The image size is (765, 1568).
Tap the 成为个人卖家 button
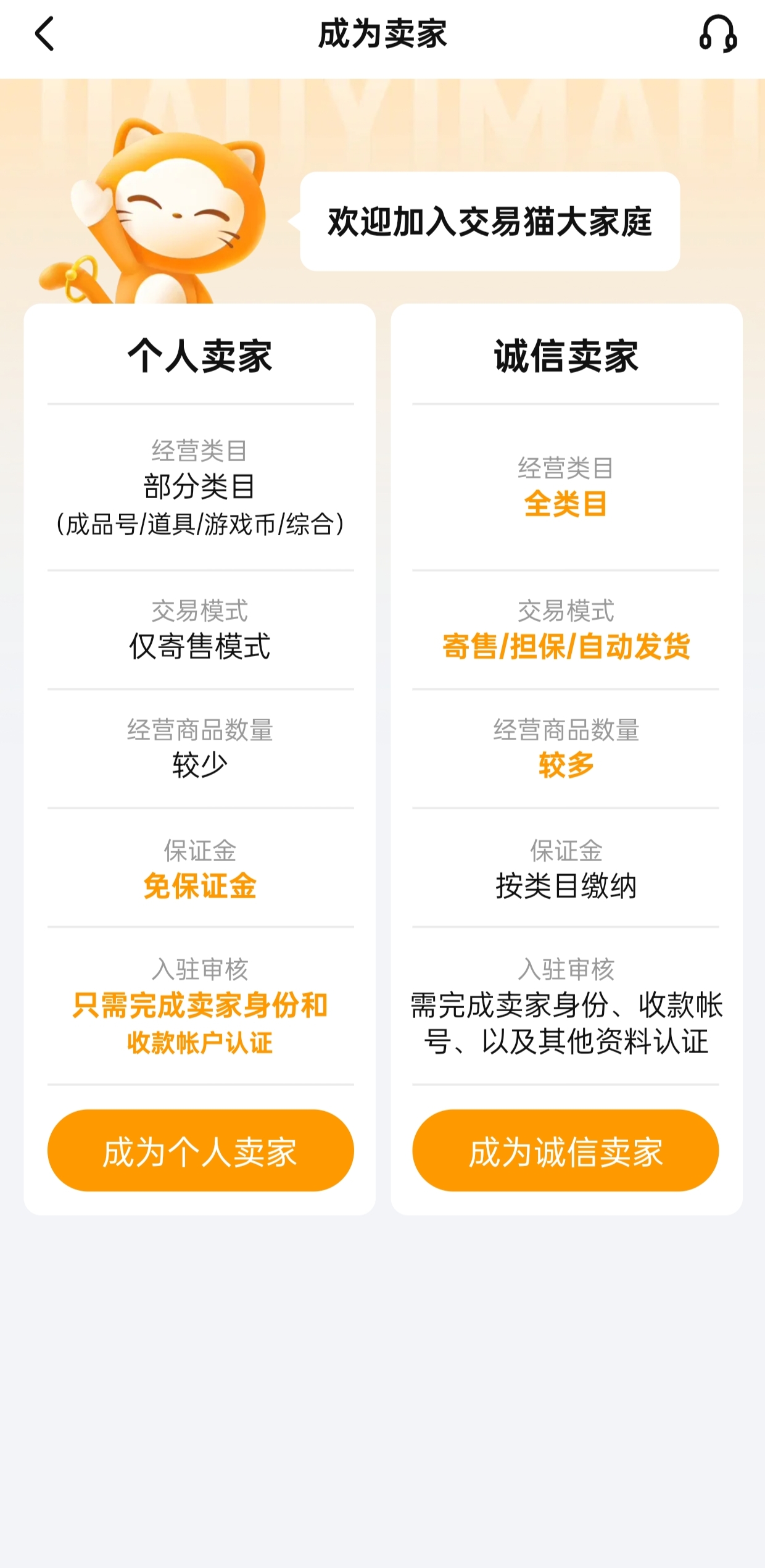[x=201, y=1150]
